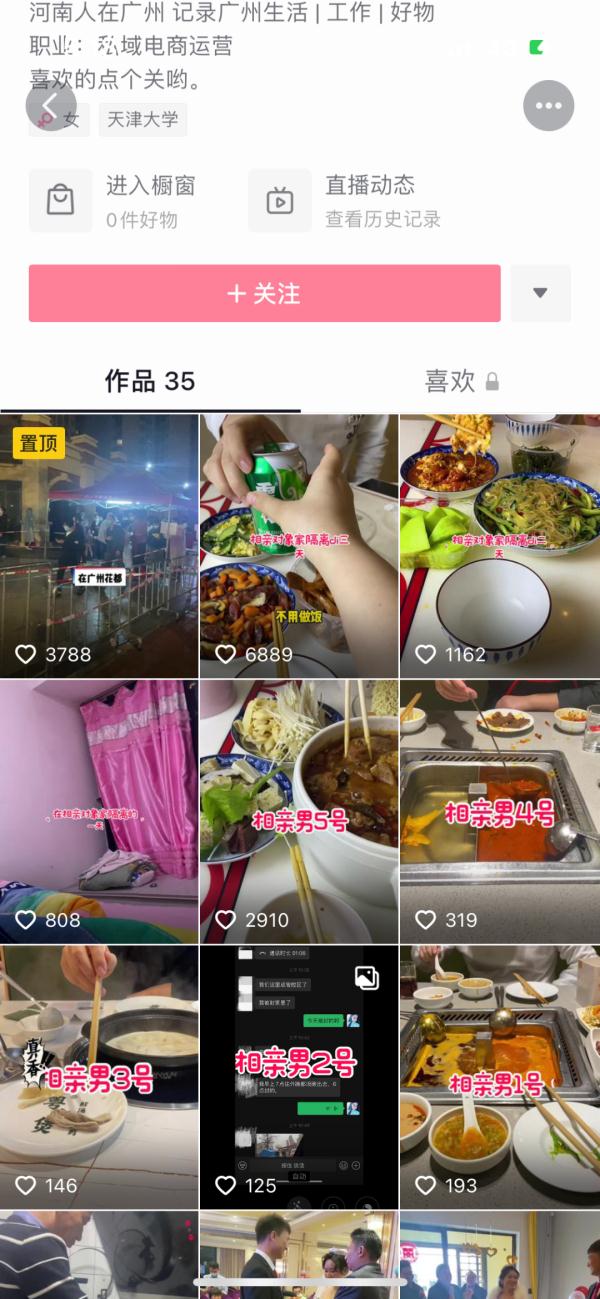Open the pink curtain video with 808 likes

(x=99, y=811)
